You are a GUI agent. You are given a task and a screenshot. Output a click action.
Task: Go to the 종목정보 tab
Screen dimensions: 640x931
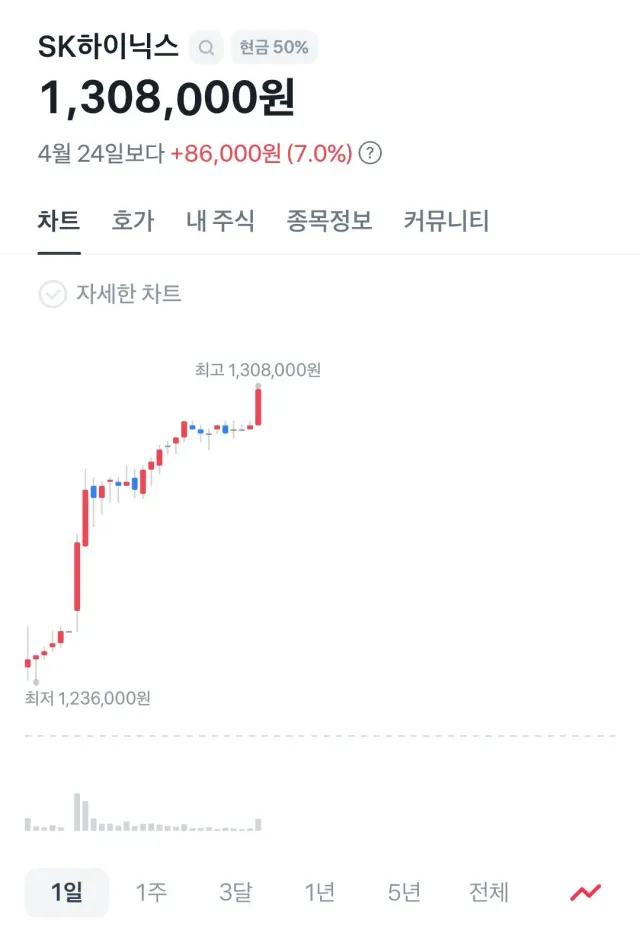click(329, 221)
